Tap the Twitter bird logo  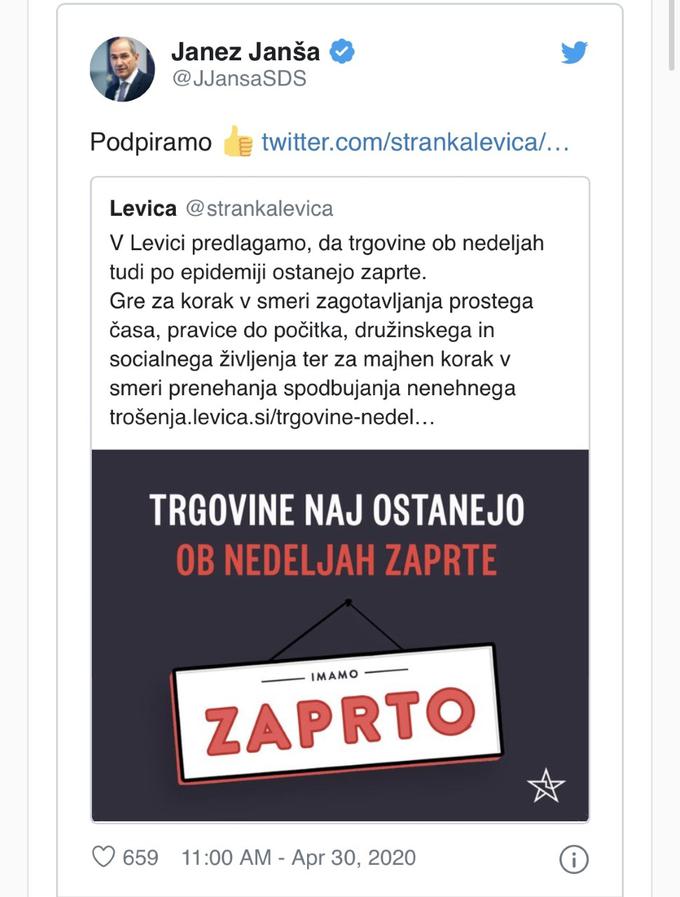click(574, 53)
